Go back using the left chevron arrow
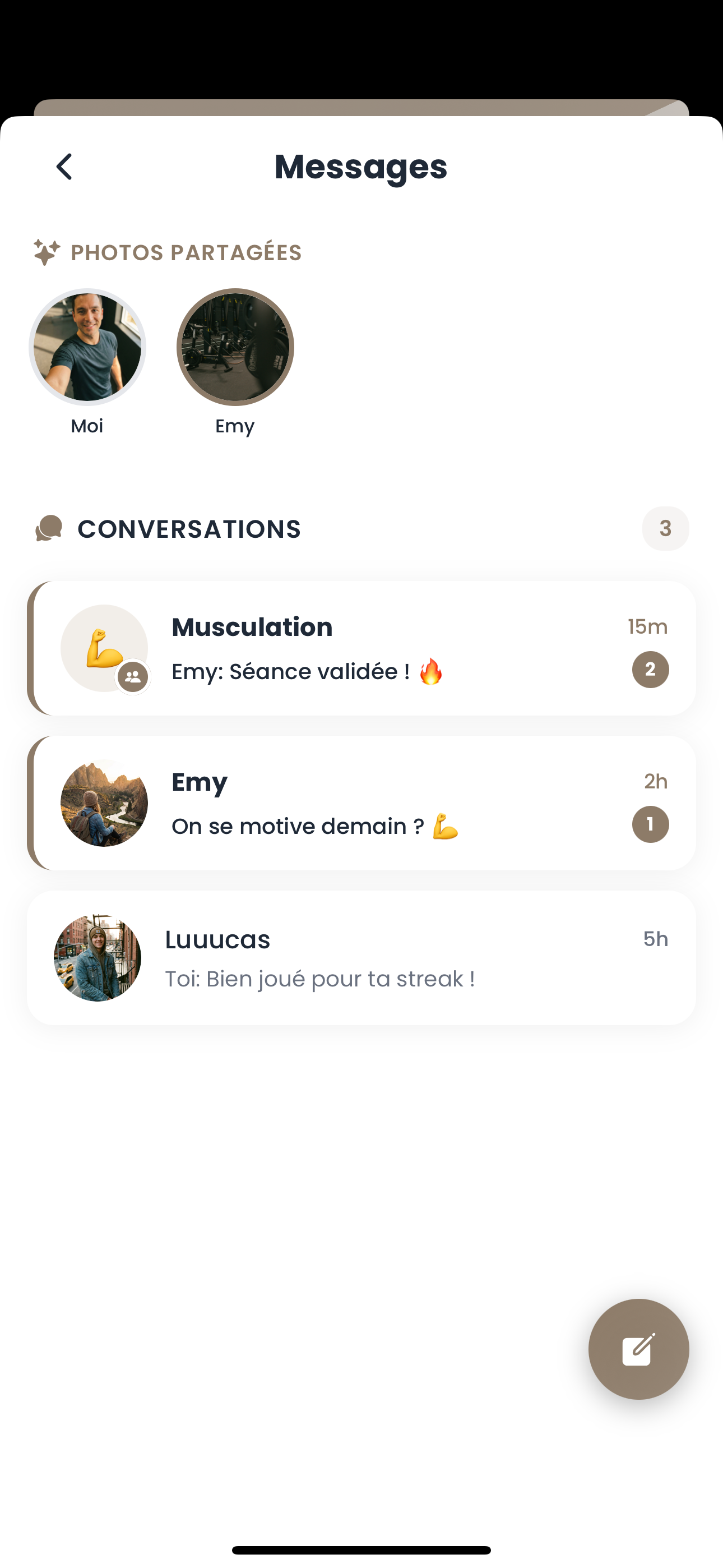This screenshot has width=723, height=1568. pos(64,165)
